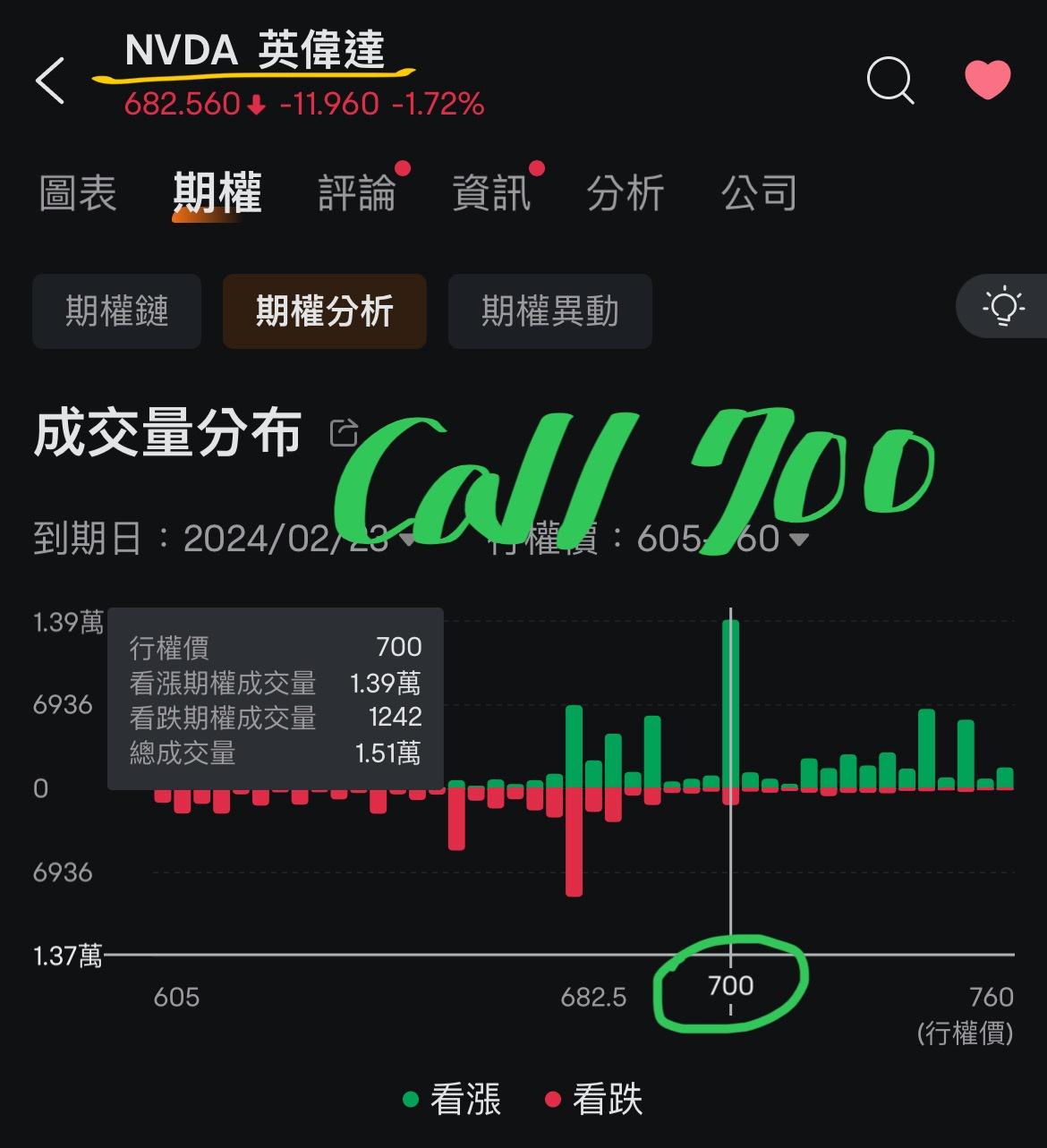Switch to the 資訊 tab
Screen dimensions: 1047x1148
pyautogui.click(x=491, y=193)
